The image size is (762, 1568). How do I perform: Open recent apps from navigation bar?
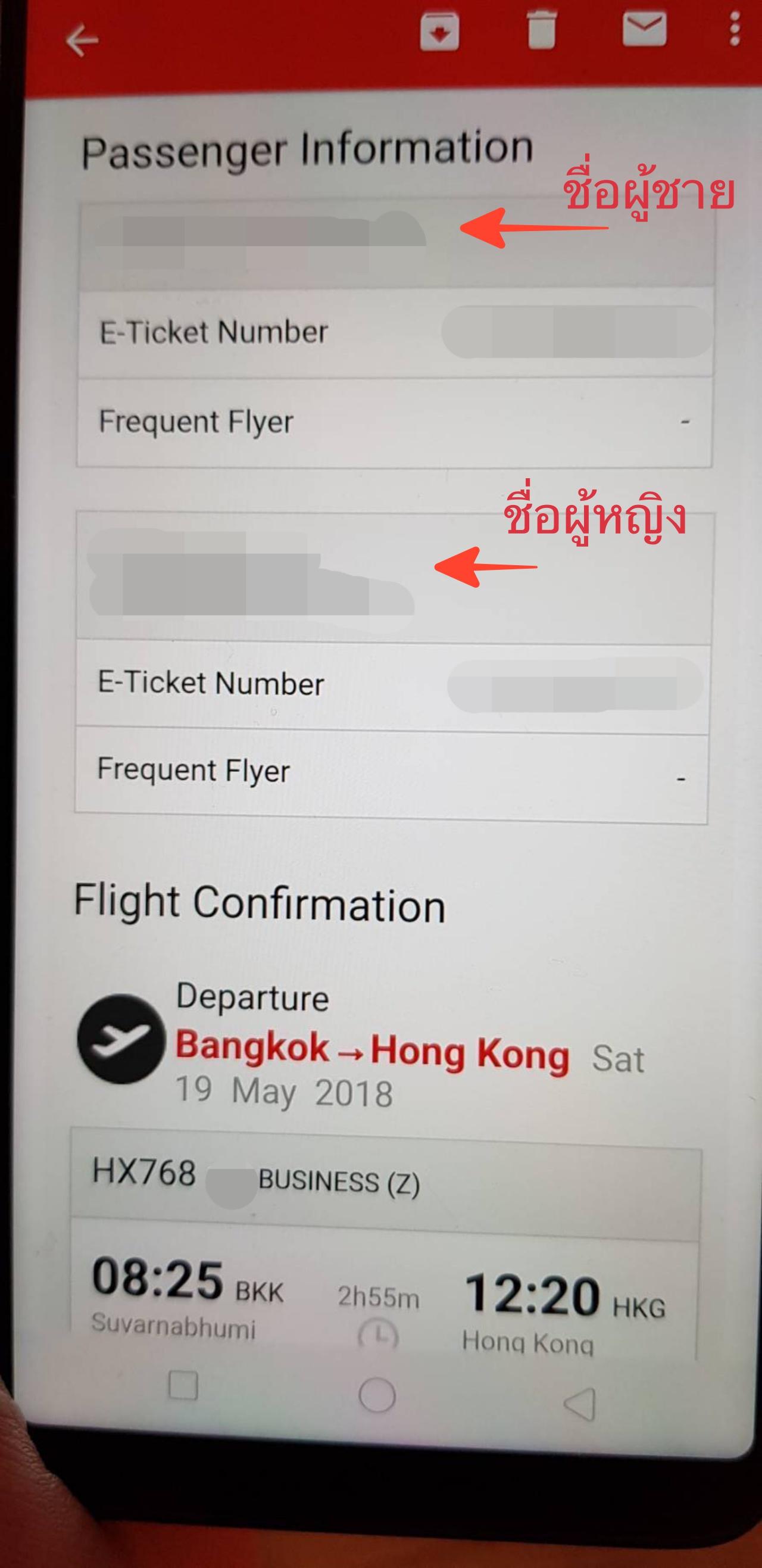[183, 1386]
